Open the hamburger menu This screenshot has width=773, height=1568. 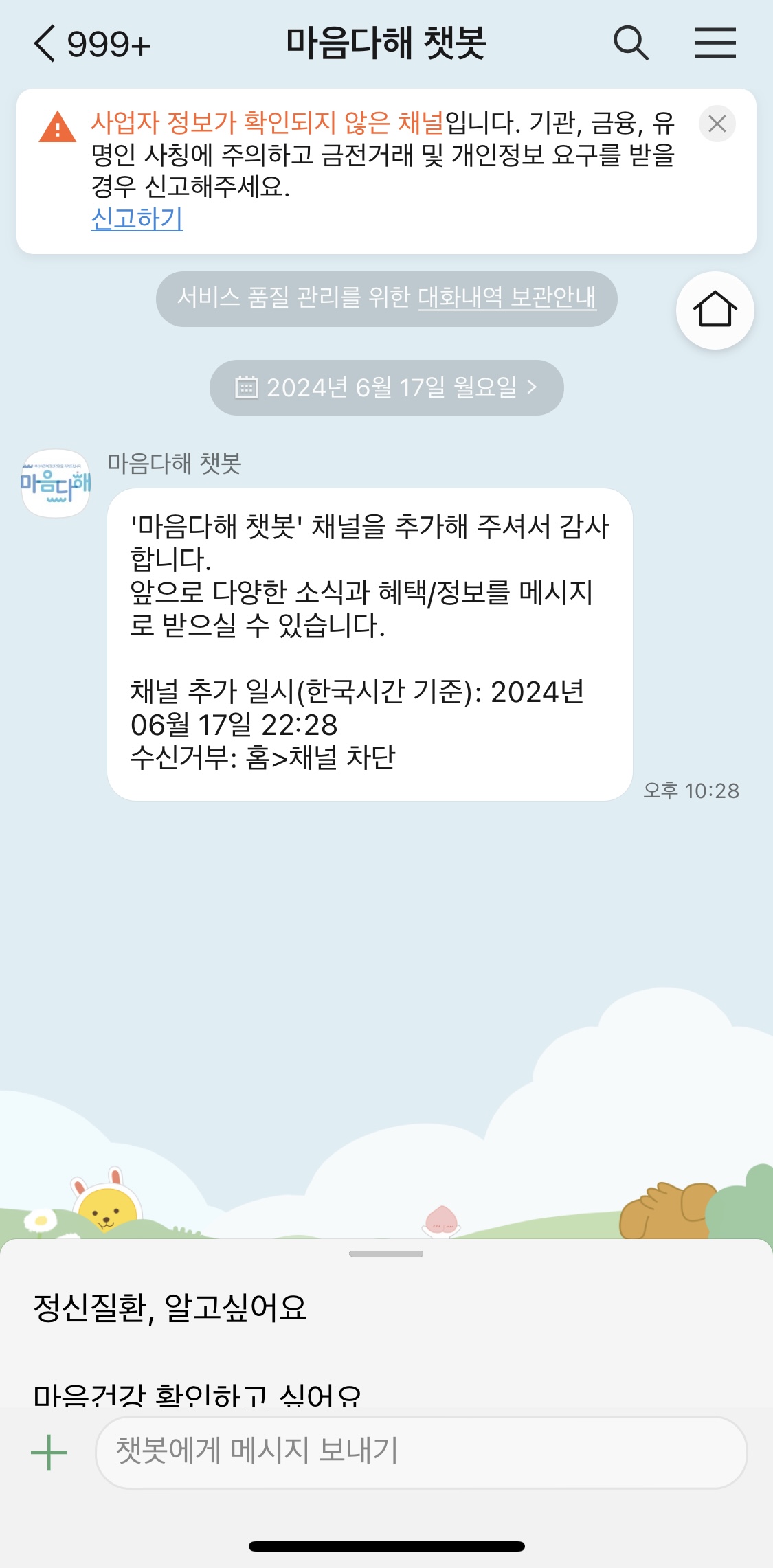[715, 44]
